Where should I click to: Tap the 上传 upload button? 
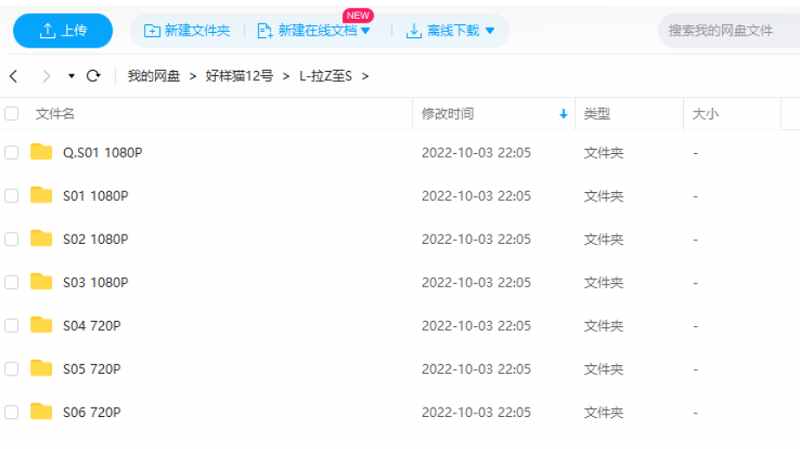coord(62,31)
